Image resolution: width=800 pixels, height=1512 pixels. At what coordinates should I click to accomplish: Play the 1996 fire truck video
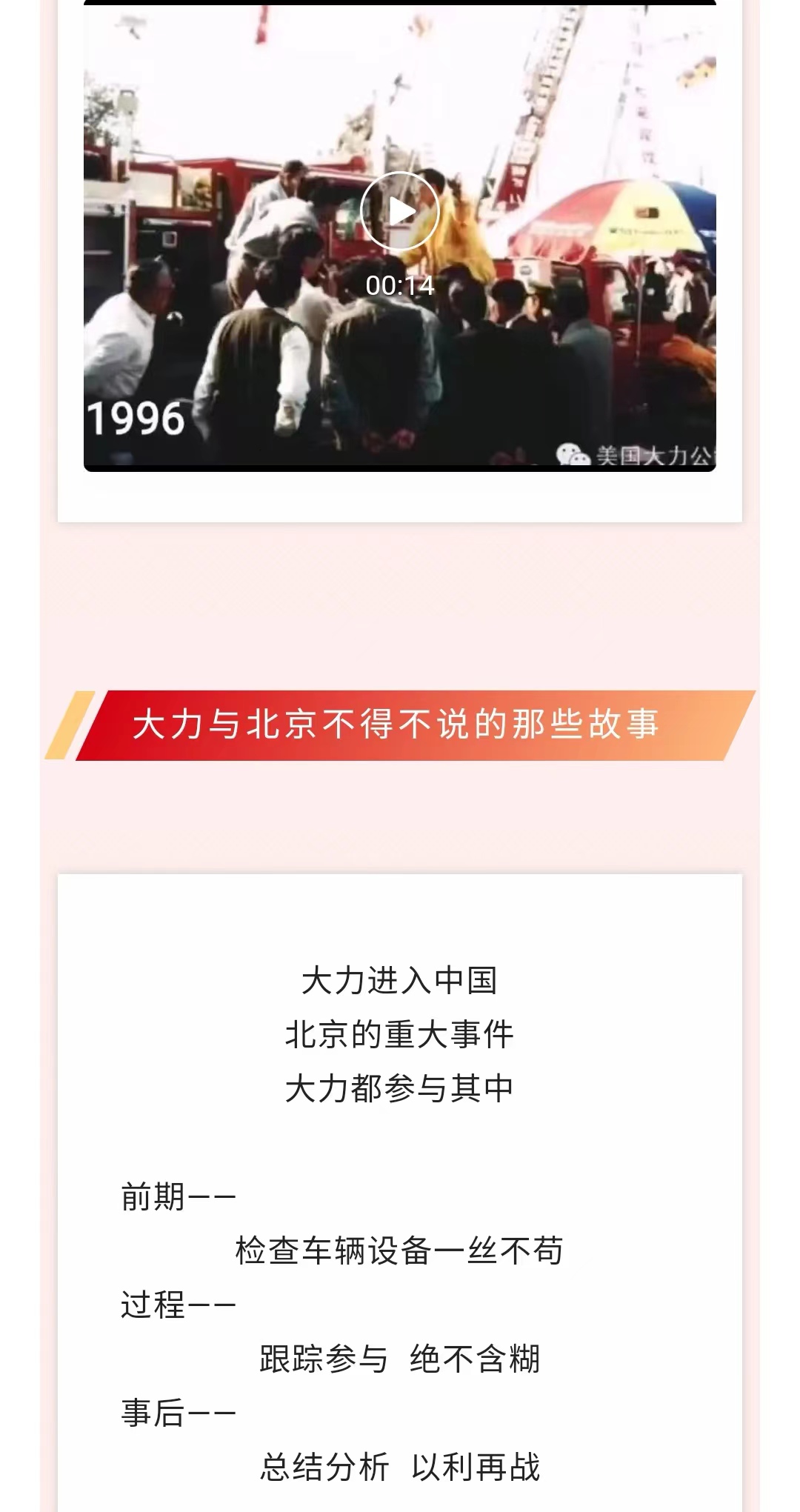(x=400, y=211)
